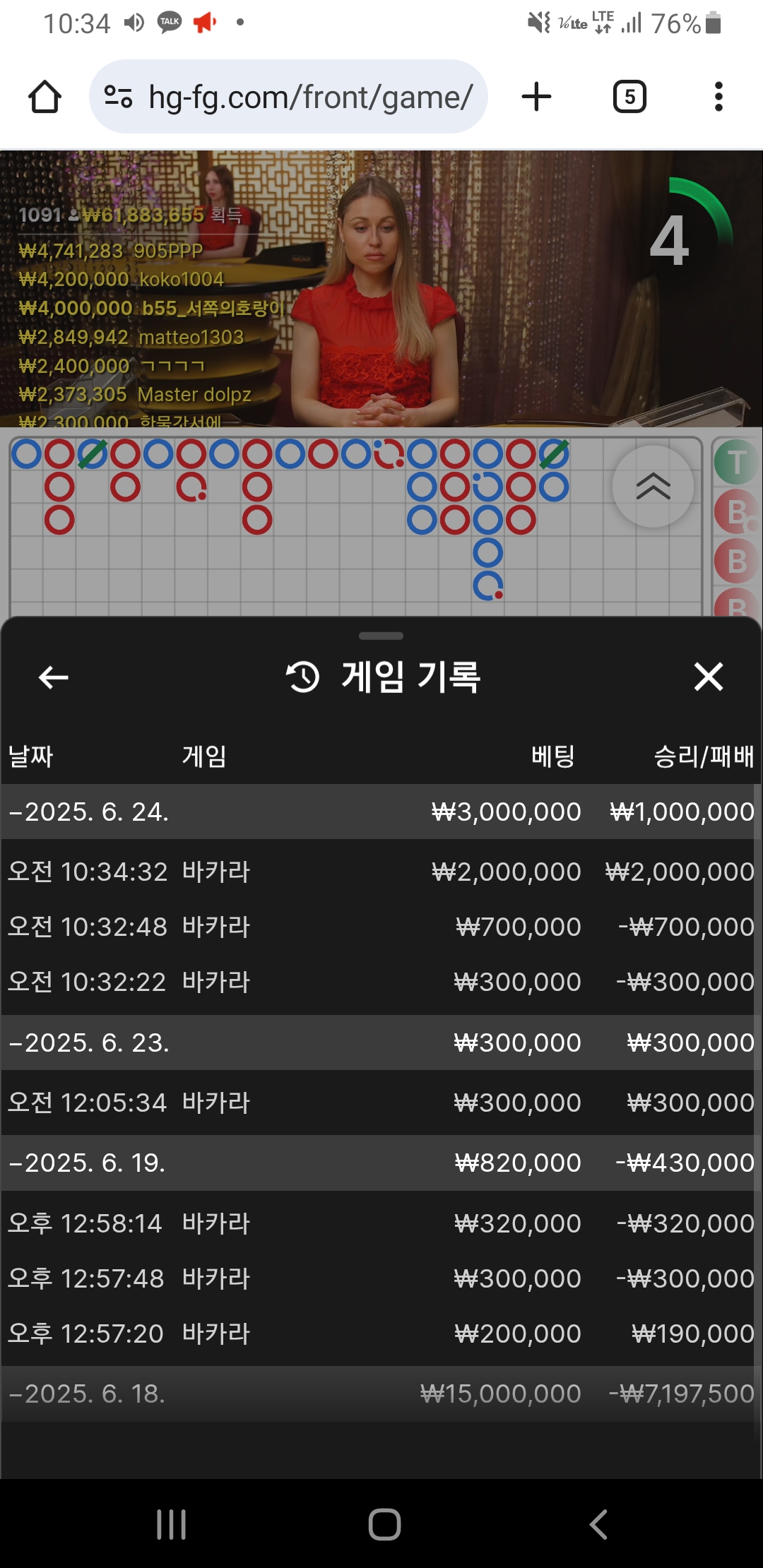The height and width of the screenshot is (1568, 763).
Task: Tap the system recent apps button
Action: pos(172,1524)
